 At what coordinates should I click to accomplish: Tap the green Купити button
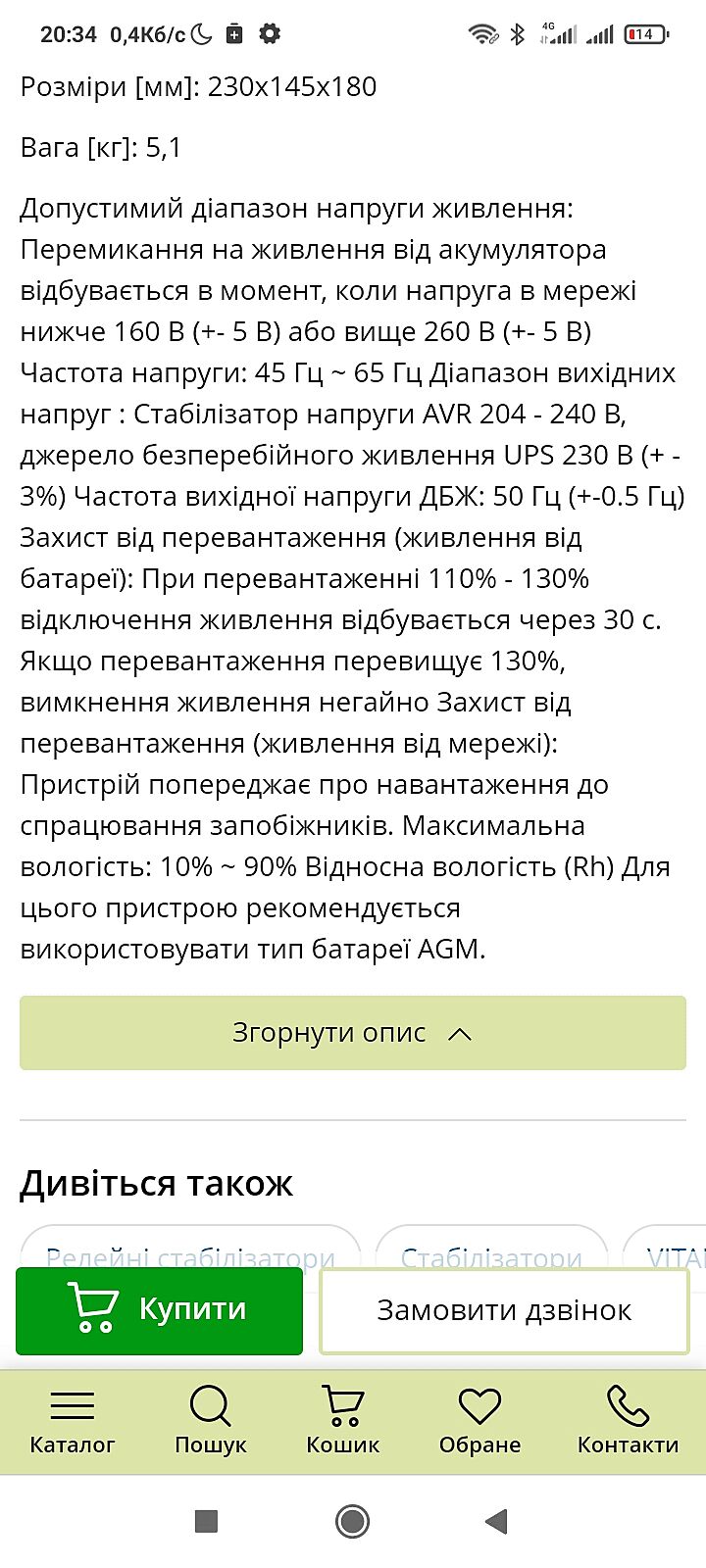coord(159,1309)
